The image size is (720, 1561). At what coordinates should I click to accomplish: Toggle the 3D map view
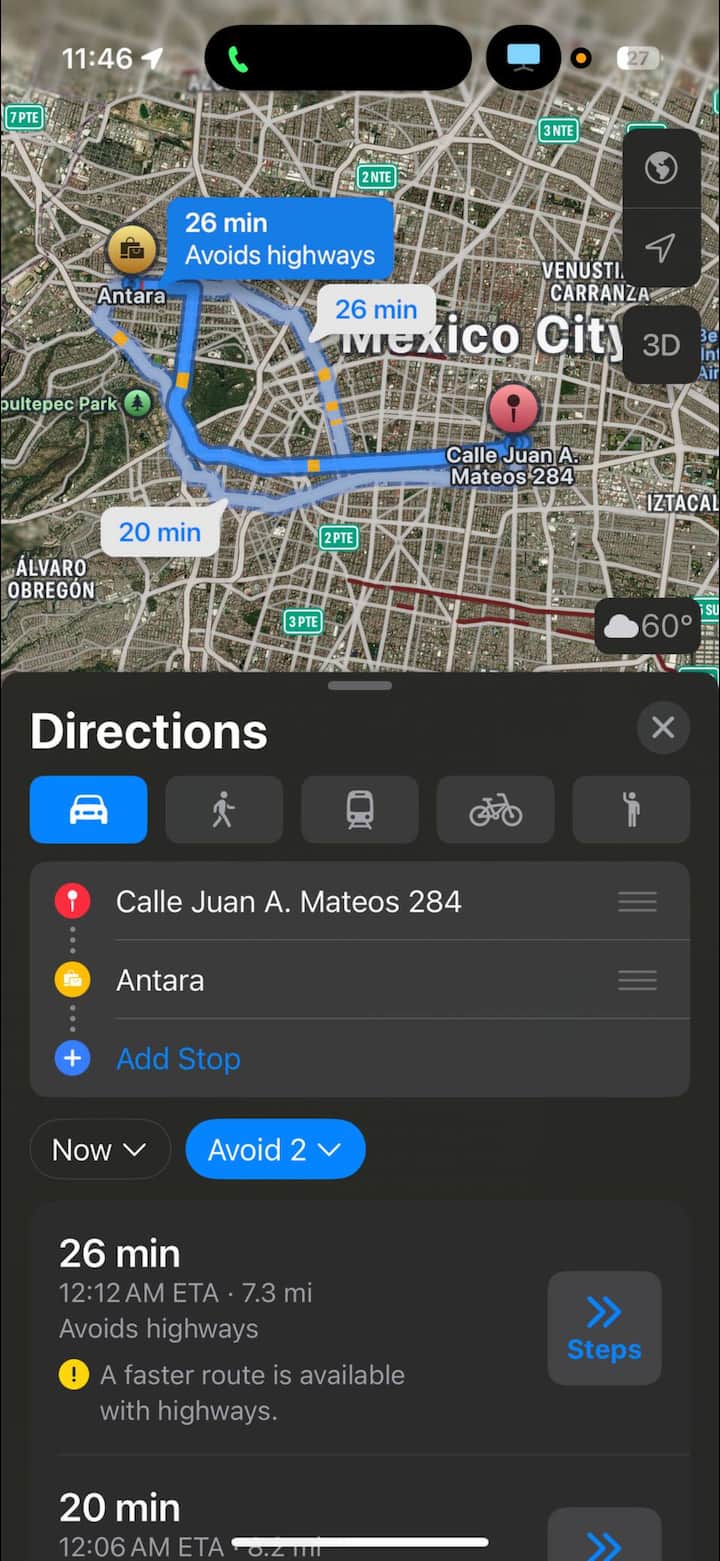pyautogui.click(x=661, y=345)
